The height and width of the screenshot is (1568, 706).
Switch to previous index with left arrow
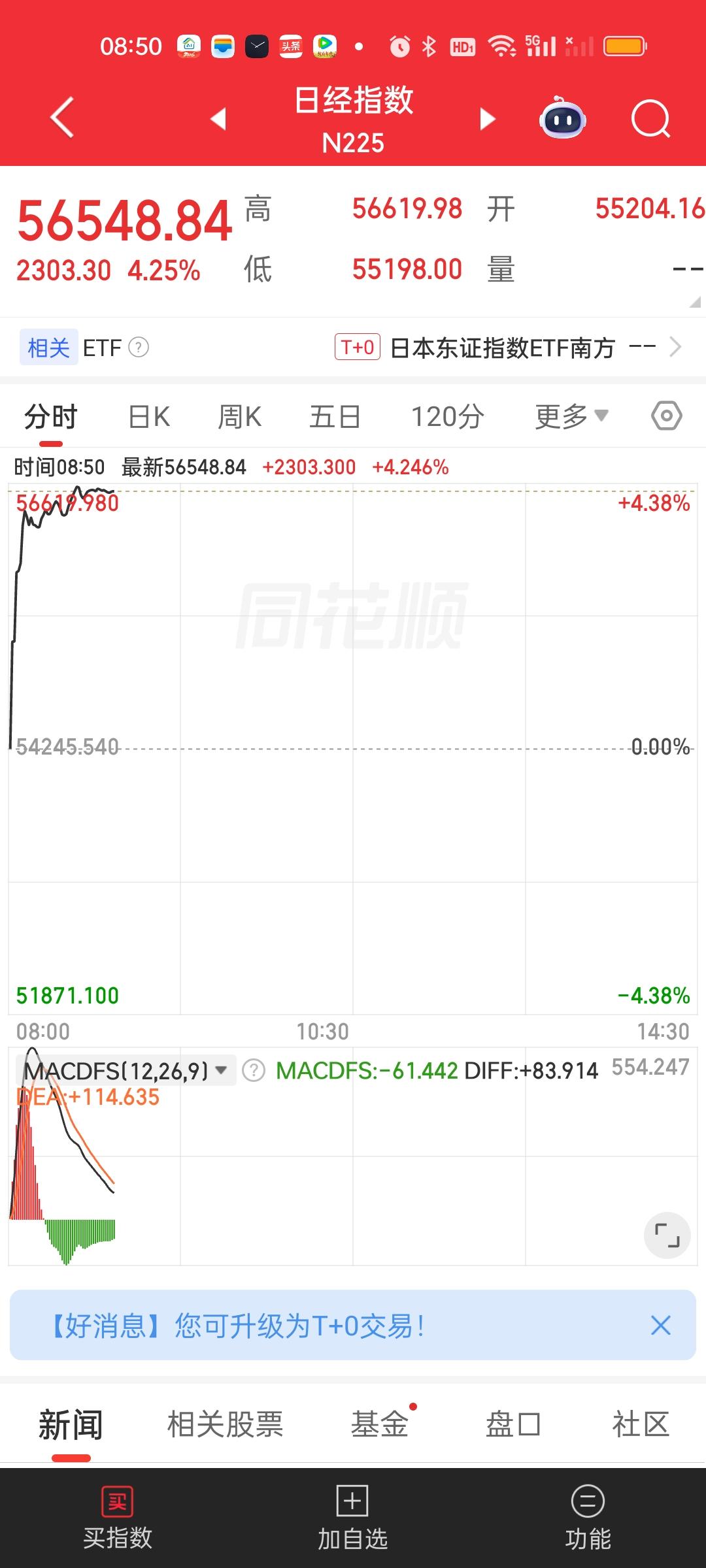218,119
